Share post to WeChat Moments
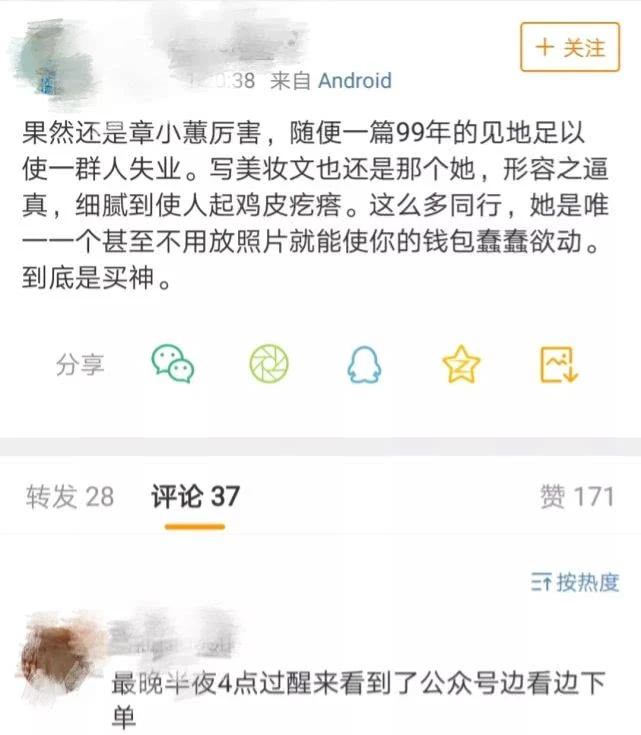The image size is (641, 735). click(x=269, y=365)
